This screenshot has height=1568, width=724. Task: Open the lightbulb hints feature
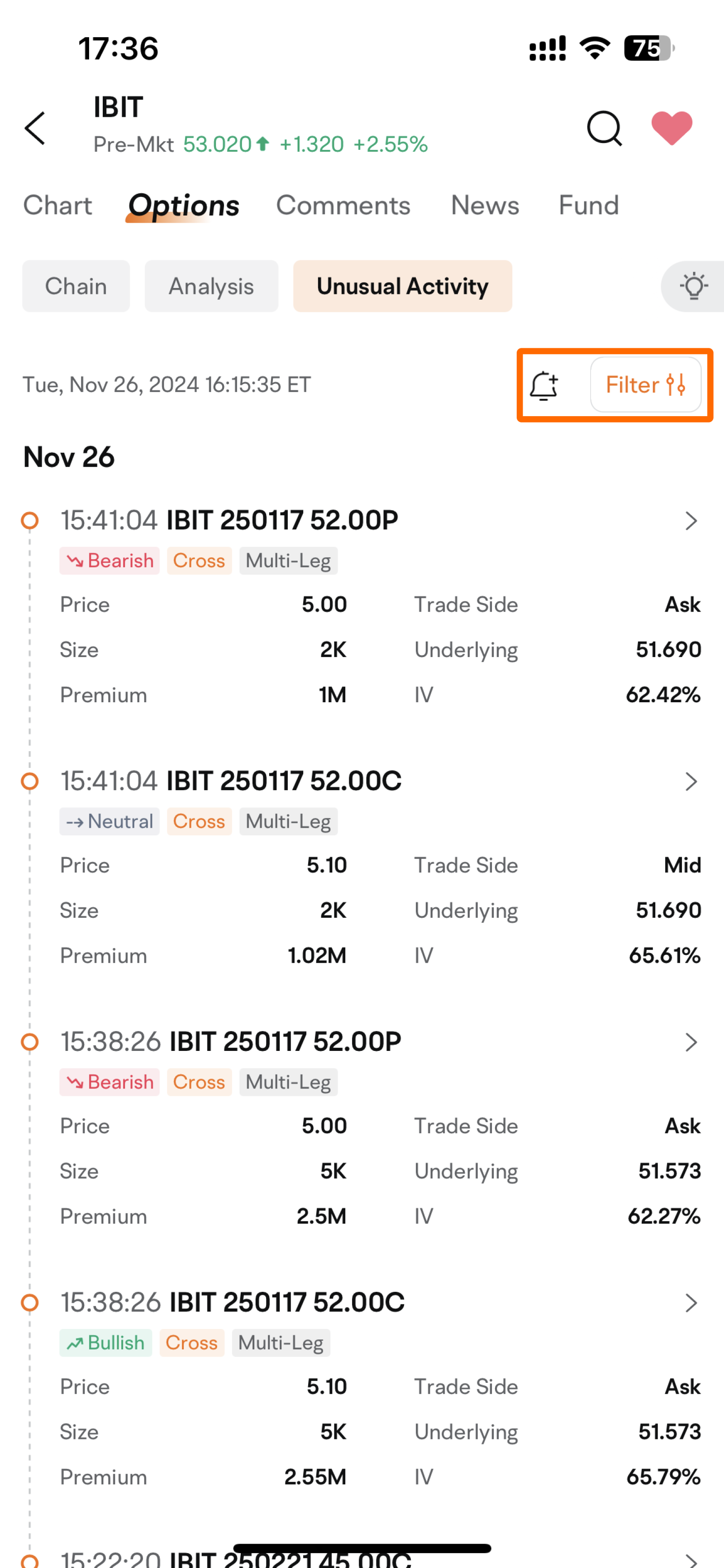(x=694, y=286)
